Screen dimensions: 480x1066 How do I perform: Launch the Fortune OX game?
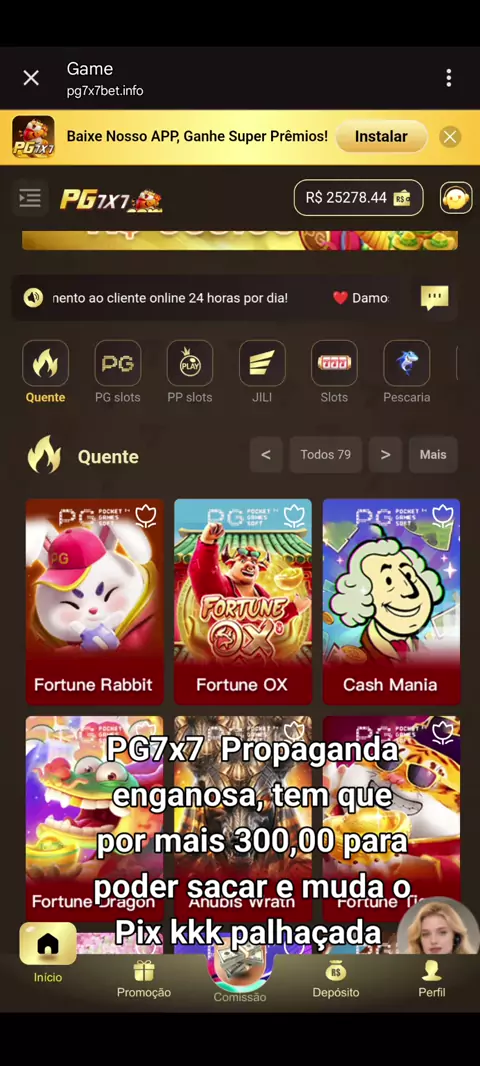(243, 602)
